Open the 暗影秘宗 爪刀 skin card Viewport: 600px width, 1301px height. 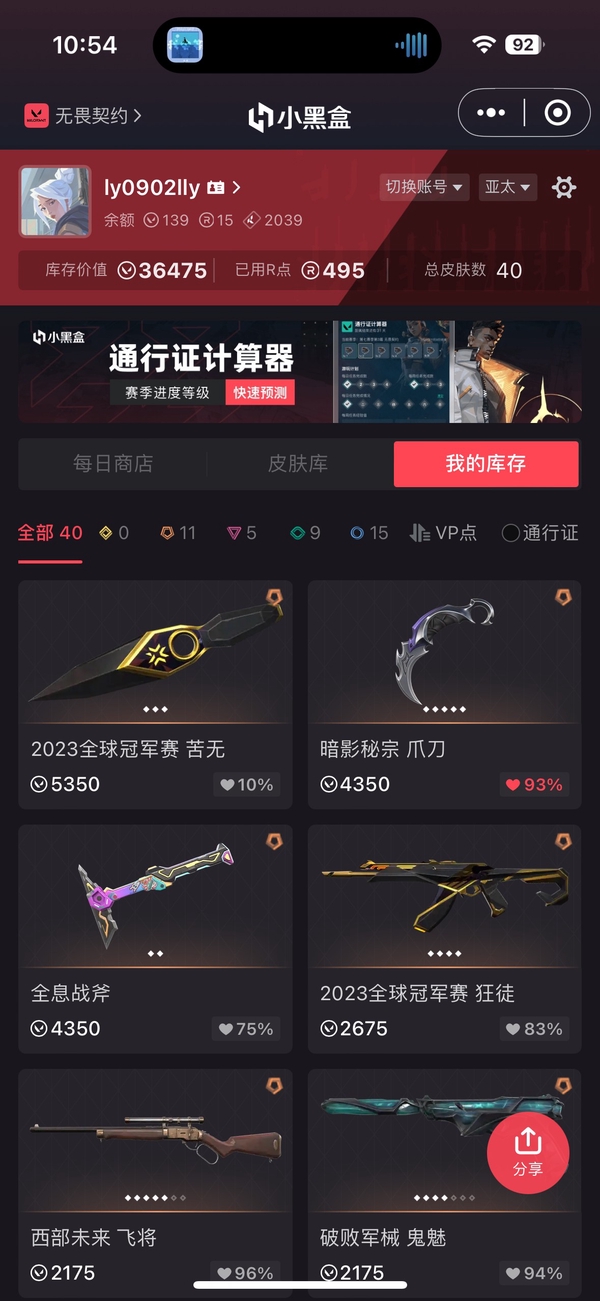[444, 694]
